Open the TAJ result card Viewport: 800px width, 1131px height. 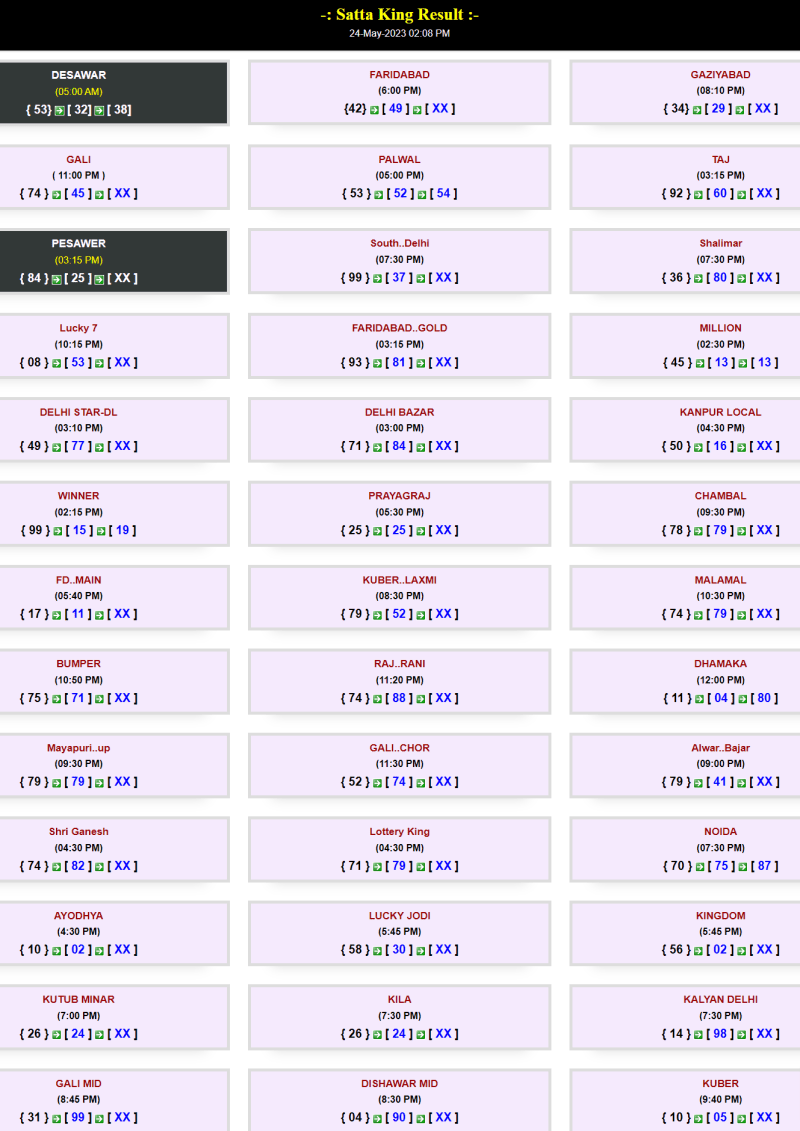[720, 177]
